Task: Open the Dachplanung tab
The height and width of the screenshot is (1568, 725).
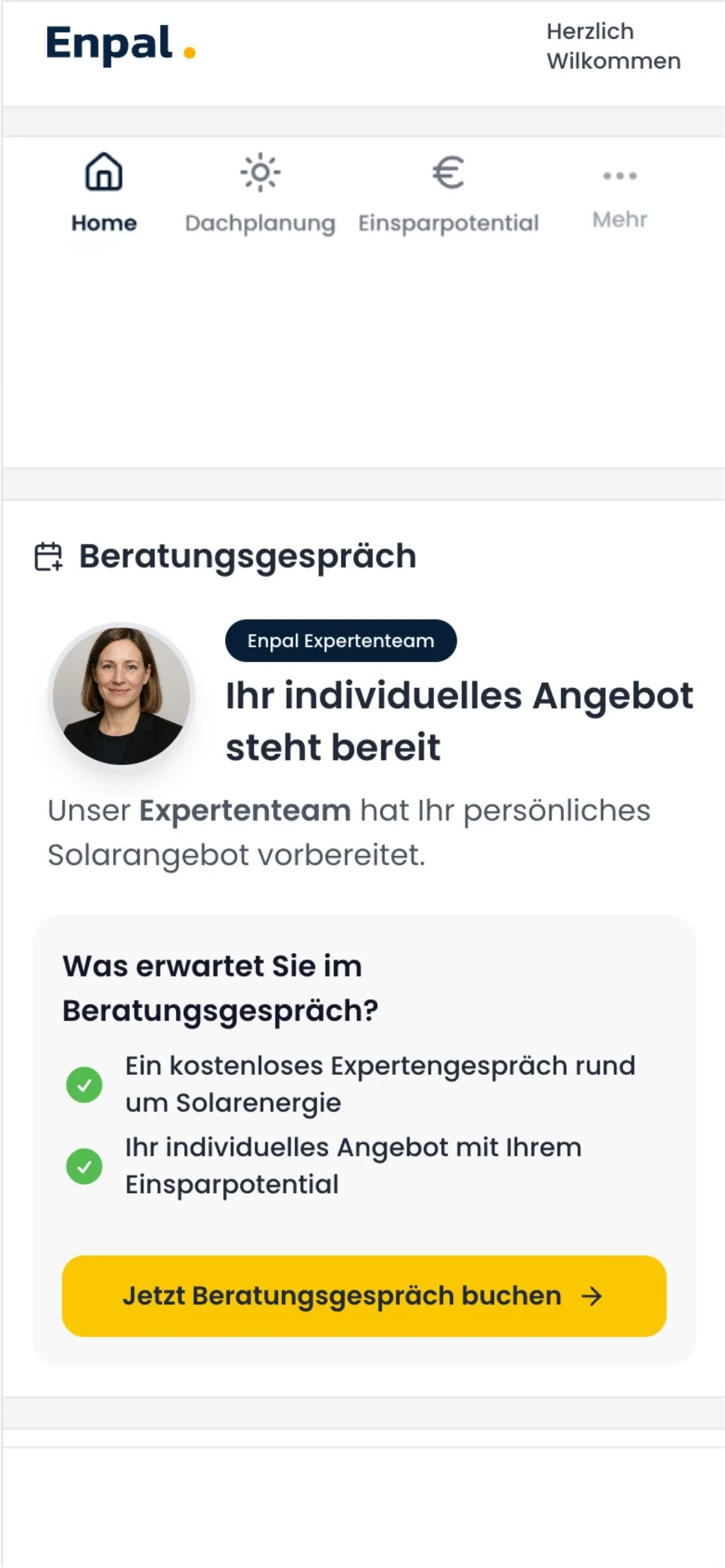Action: (x=260, y=193)
